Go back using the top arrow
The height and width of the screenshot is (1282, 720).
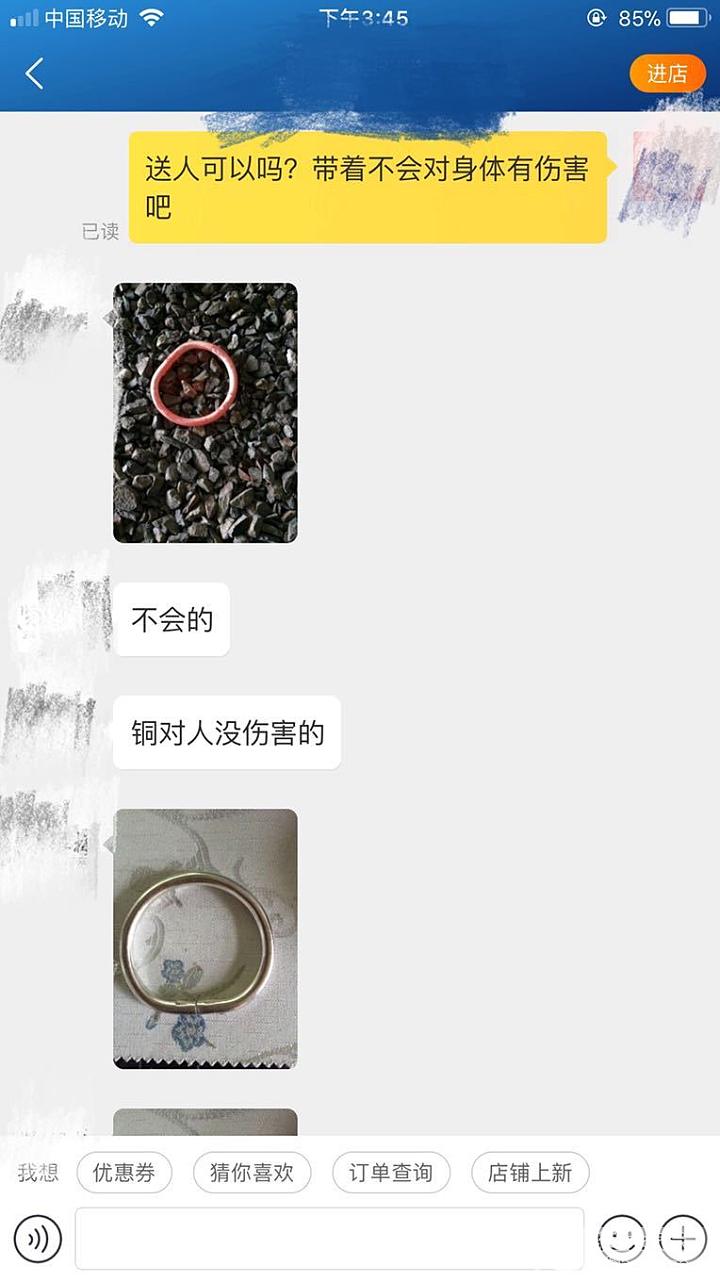tap(35, 73)
